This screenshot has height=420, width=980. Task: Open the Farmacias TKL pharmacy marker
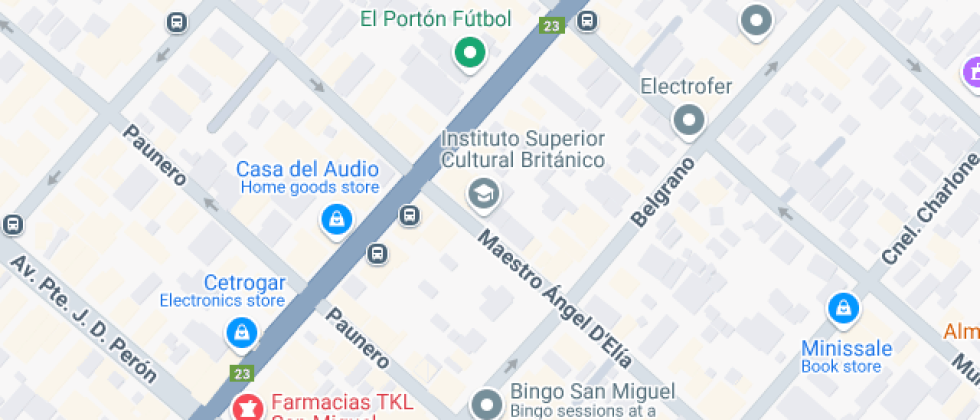click(244, 407)
